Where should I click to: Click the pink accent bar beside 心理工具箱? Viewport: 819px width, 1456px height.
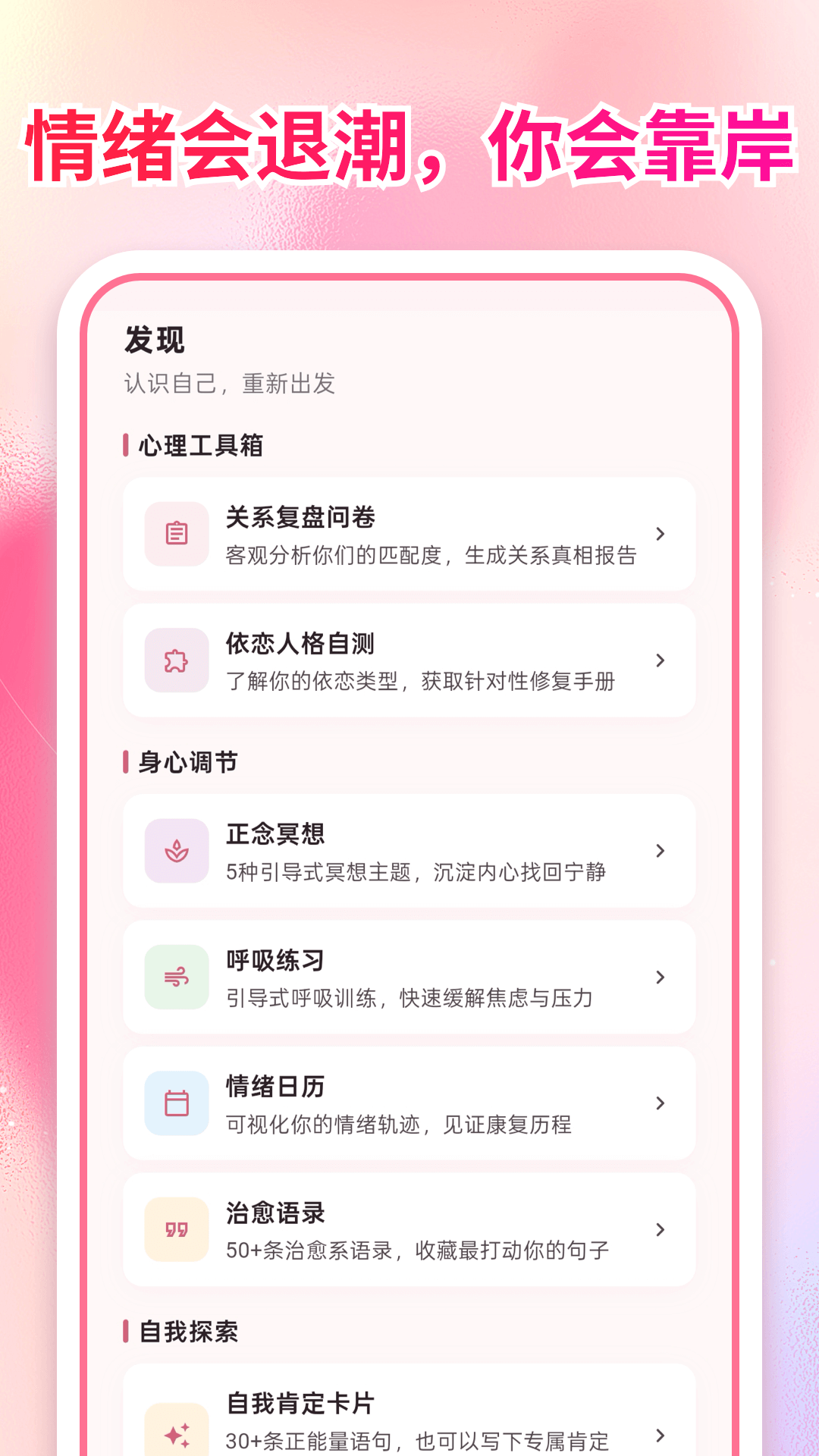pos(127,446)
